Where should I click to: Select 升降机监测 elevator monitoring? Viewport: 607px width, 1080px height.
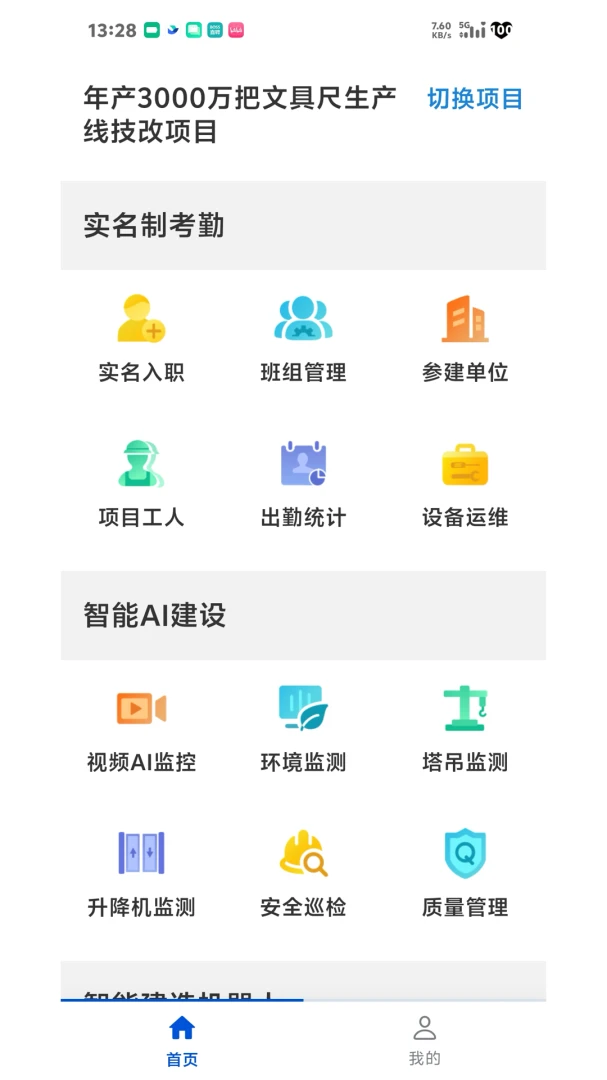tap(141, 874)
